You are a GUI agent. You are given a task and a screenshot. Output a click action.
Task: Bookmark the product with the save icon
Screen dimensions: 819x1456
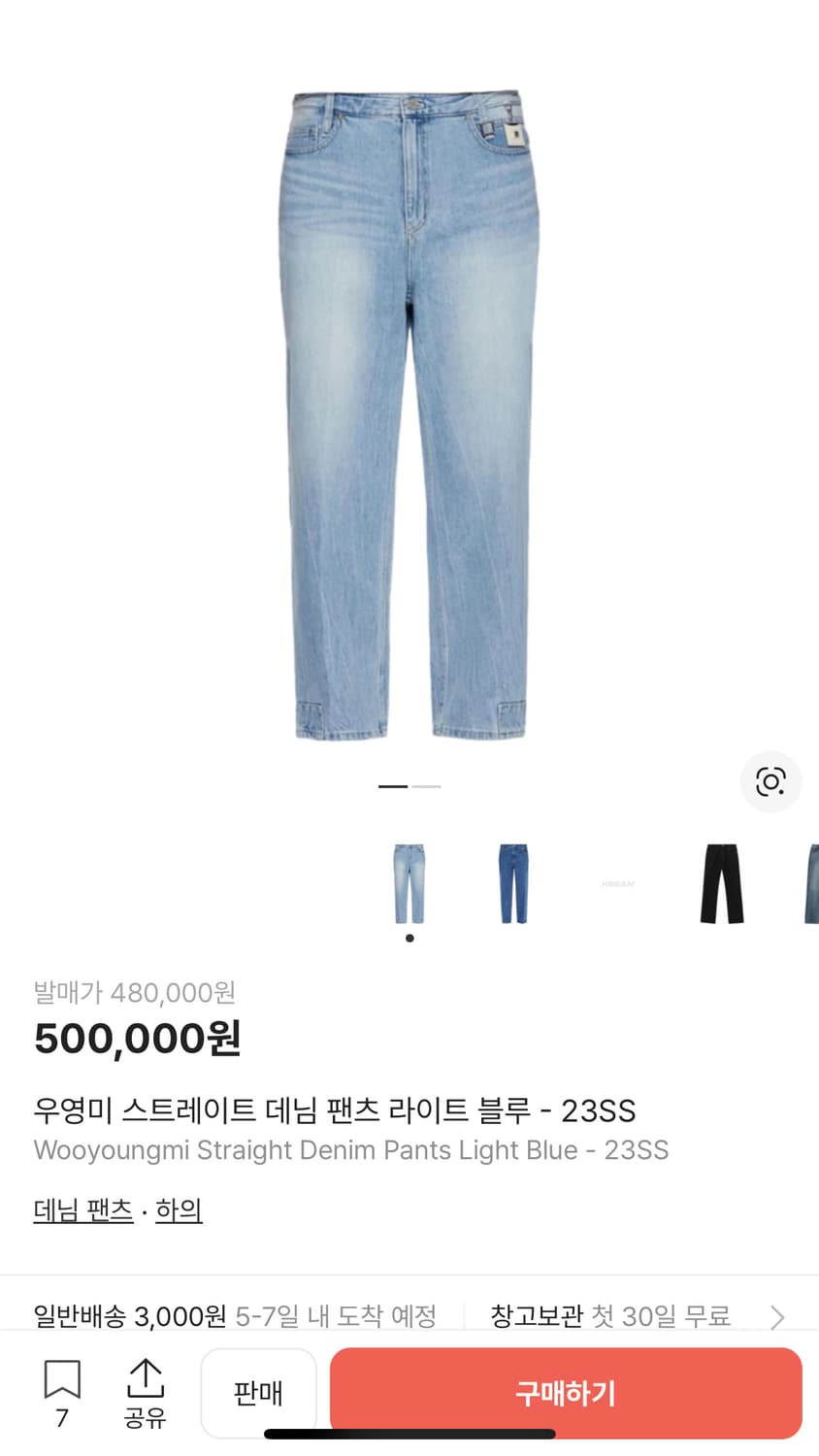(61, 1378)
